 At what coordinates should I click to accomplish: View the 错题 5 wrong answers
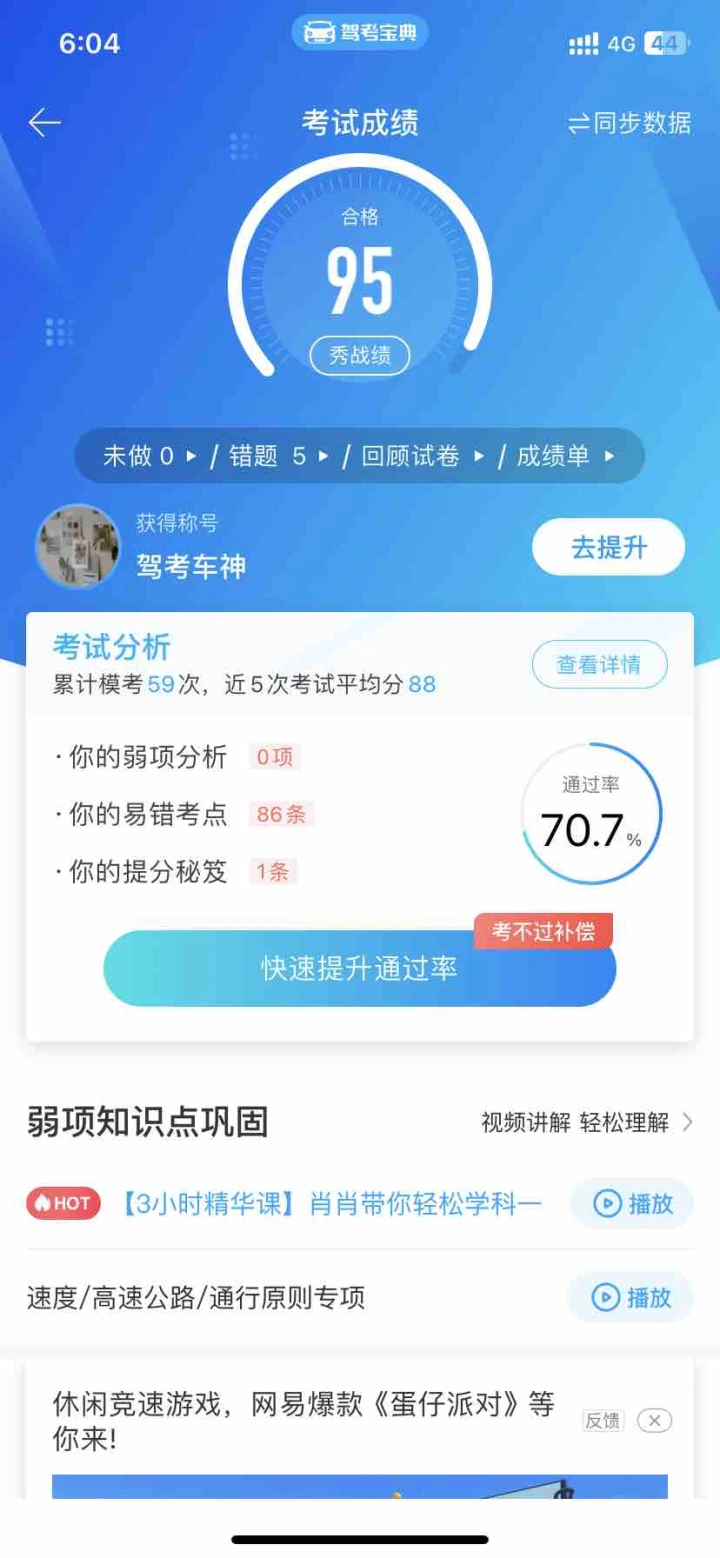tap(279, 457)
